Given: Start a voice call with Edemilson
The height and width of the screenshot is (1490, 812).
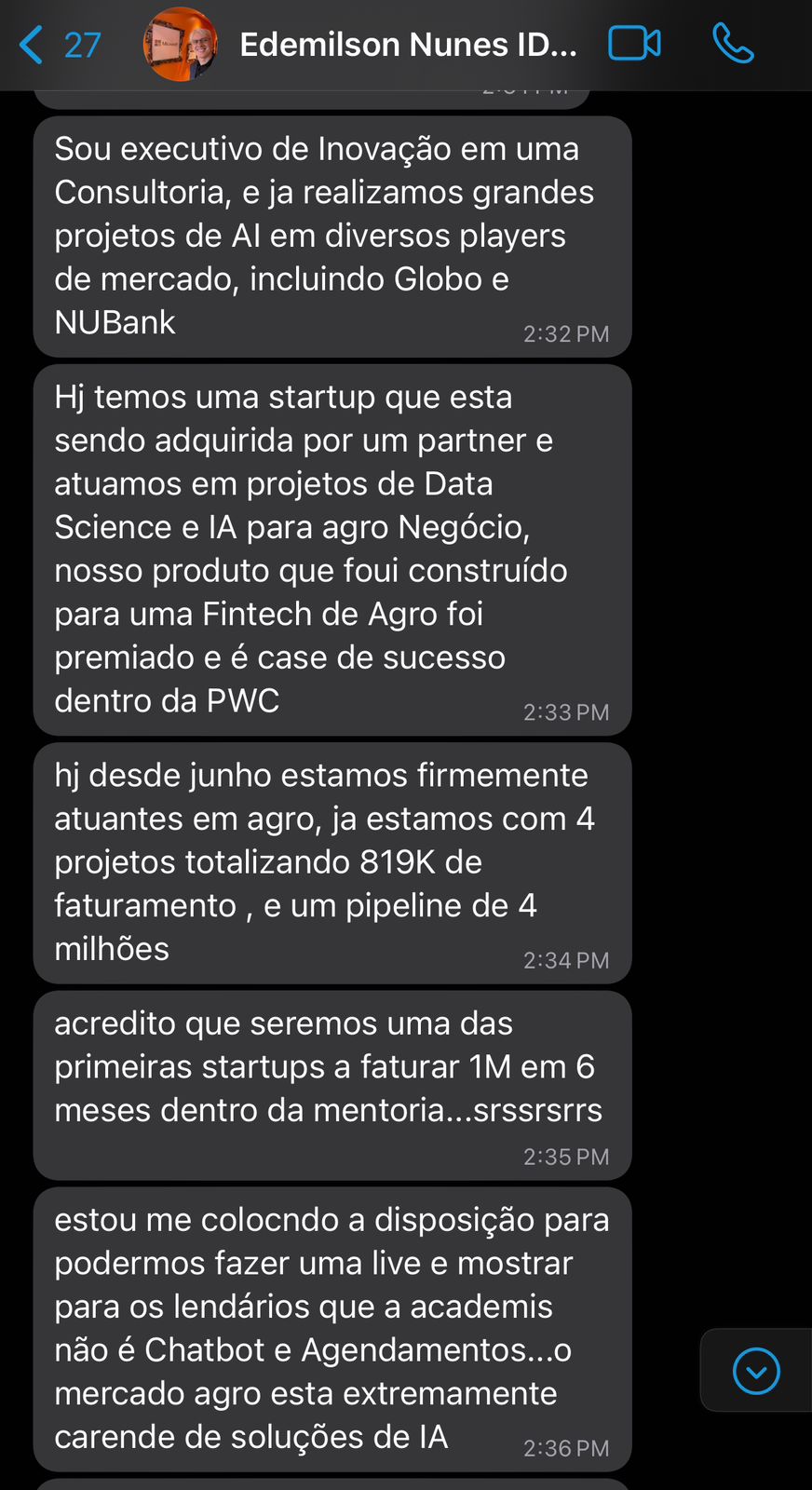Looking at the screenshot, I should point(733,44).
